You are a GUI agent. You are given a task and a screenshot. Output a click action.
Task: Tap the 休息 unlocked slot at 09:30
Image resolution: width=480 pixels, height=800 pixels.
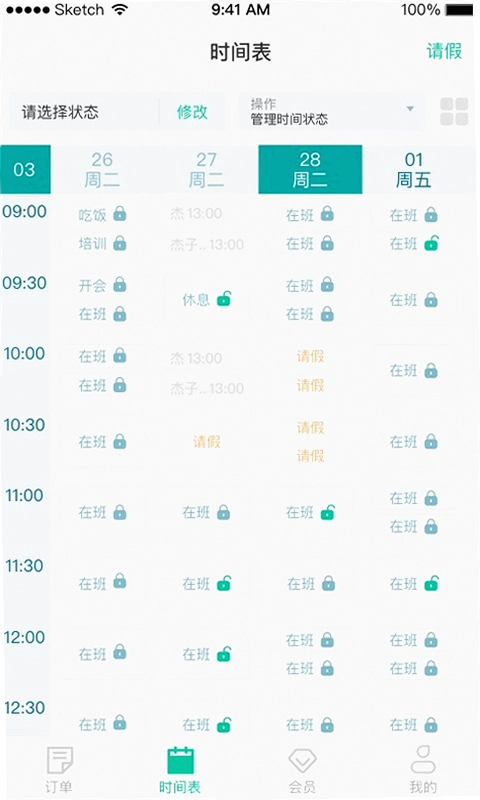pos(207,299)
